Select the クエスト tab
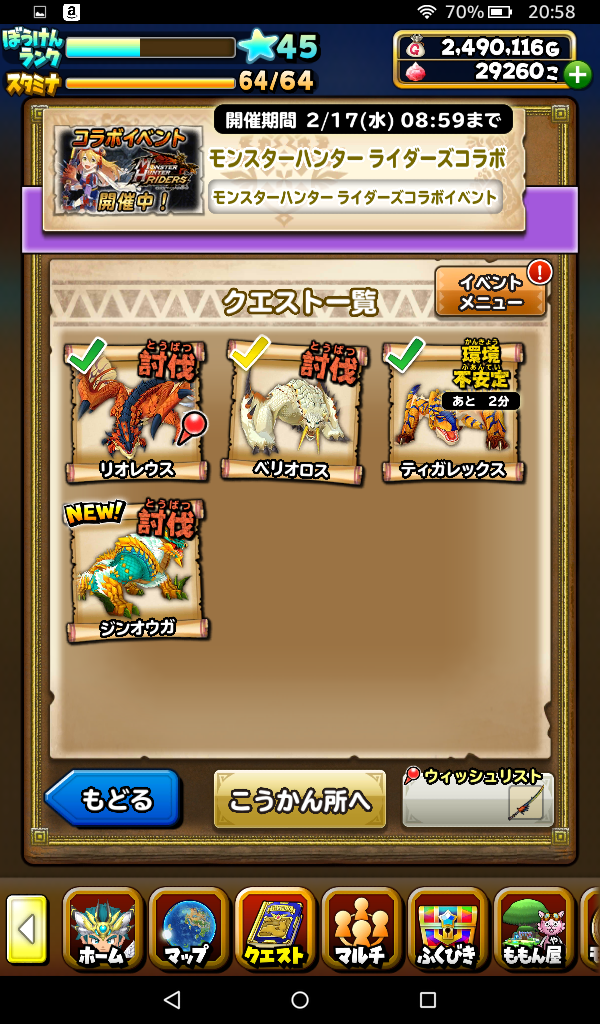This screenshot has width=600, height=1024. tap(275, 930)
